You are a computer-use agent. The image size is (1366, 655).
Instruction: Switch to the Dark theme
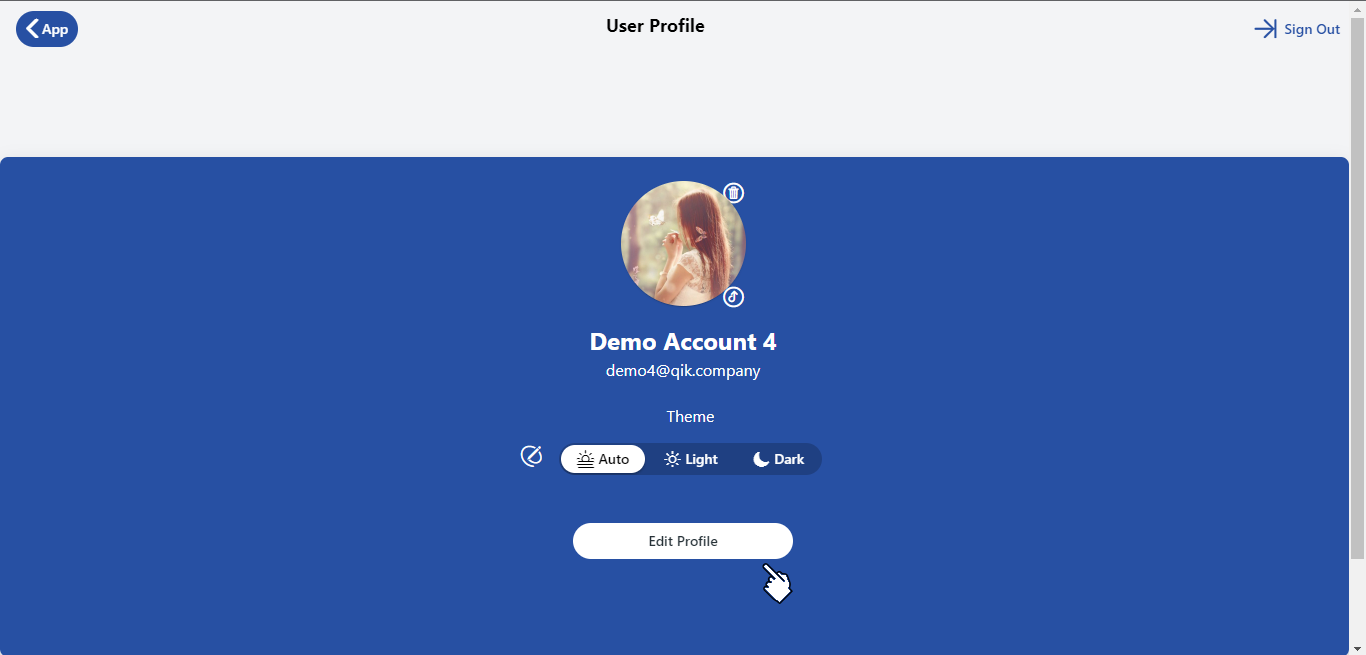tap(778, 459)
